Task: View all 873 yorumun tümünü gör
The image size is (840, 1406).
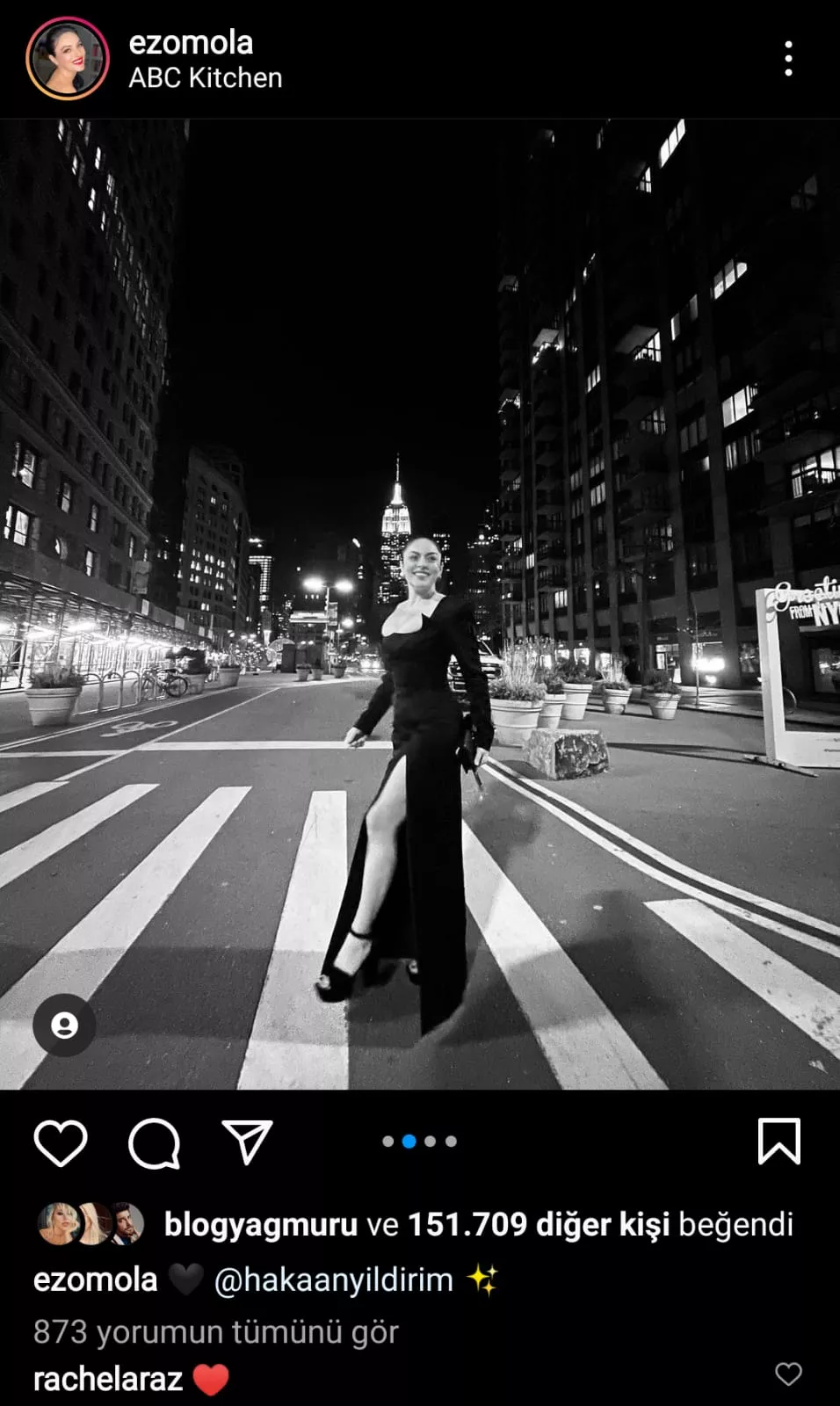Action: (216, 1332)
